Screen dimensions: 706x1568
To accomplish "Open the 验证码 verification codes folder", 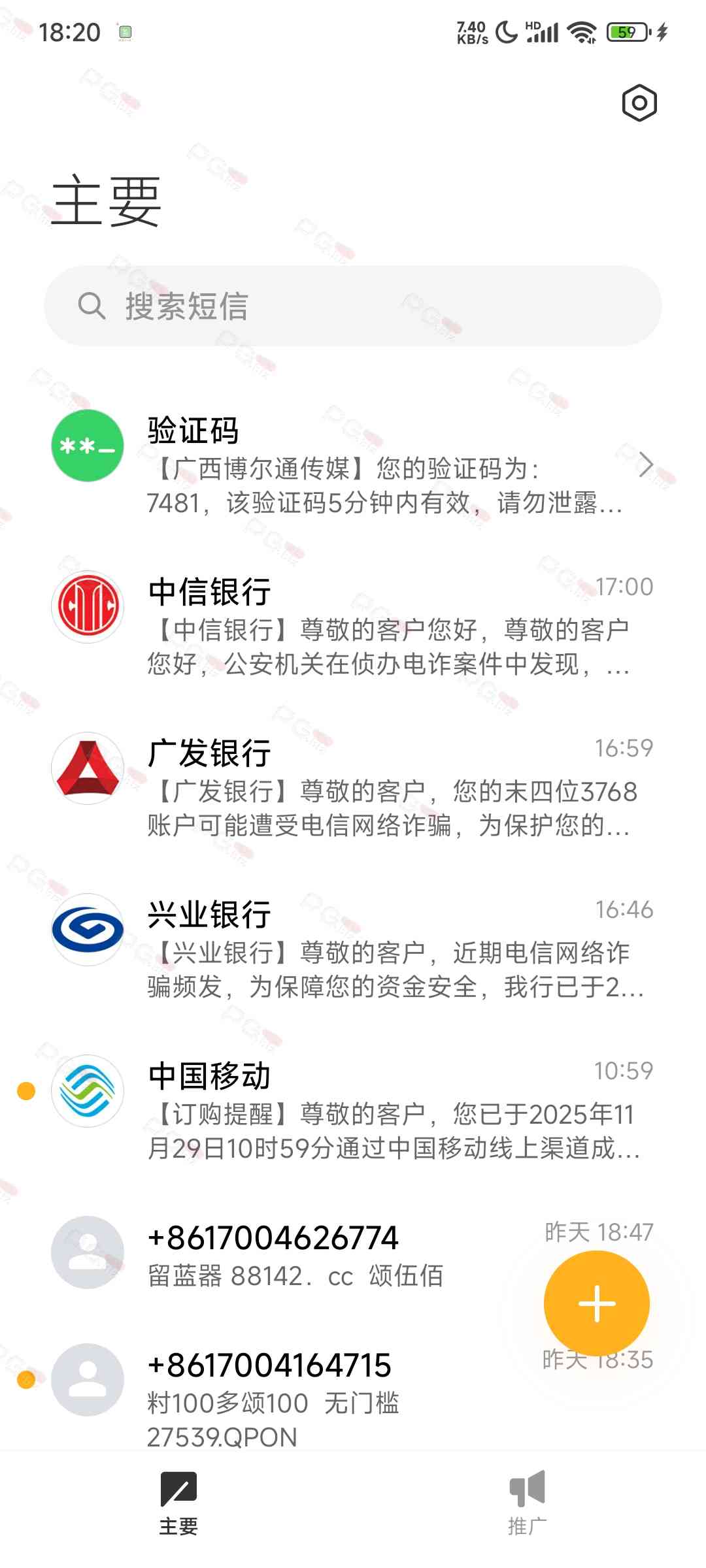I will [x=353, y=465].
